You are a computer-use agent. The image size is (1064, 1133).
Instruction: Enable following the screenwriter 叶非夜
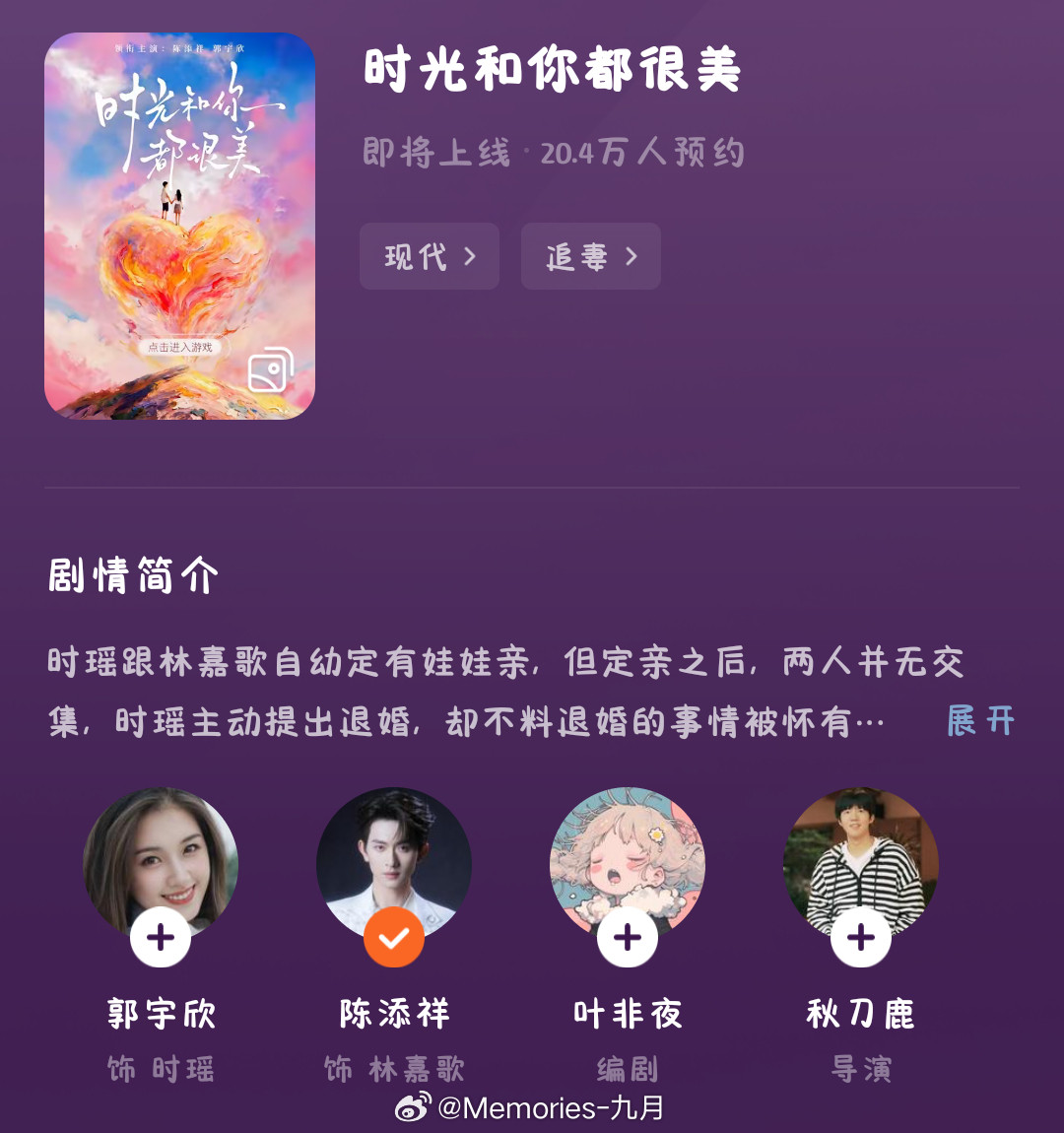pyautogui.click(x=627, y=938)
